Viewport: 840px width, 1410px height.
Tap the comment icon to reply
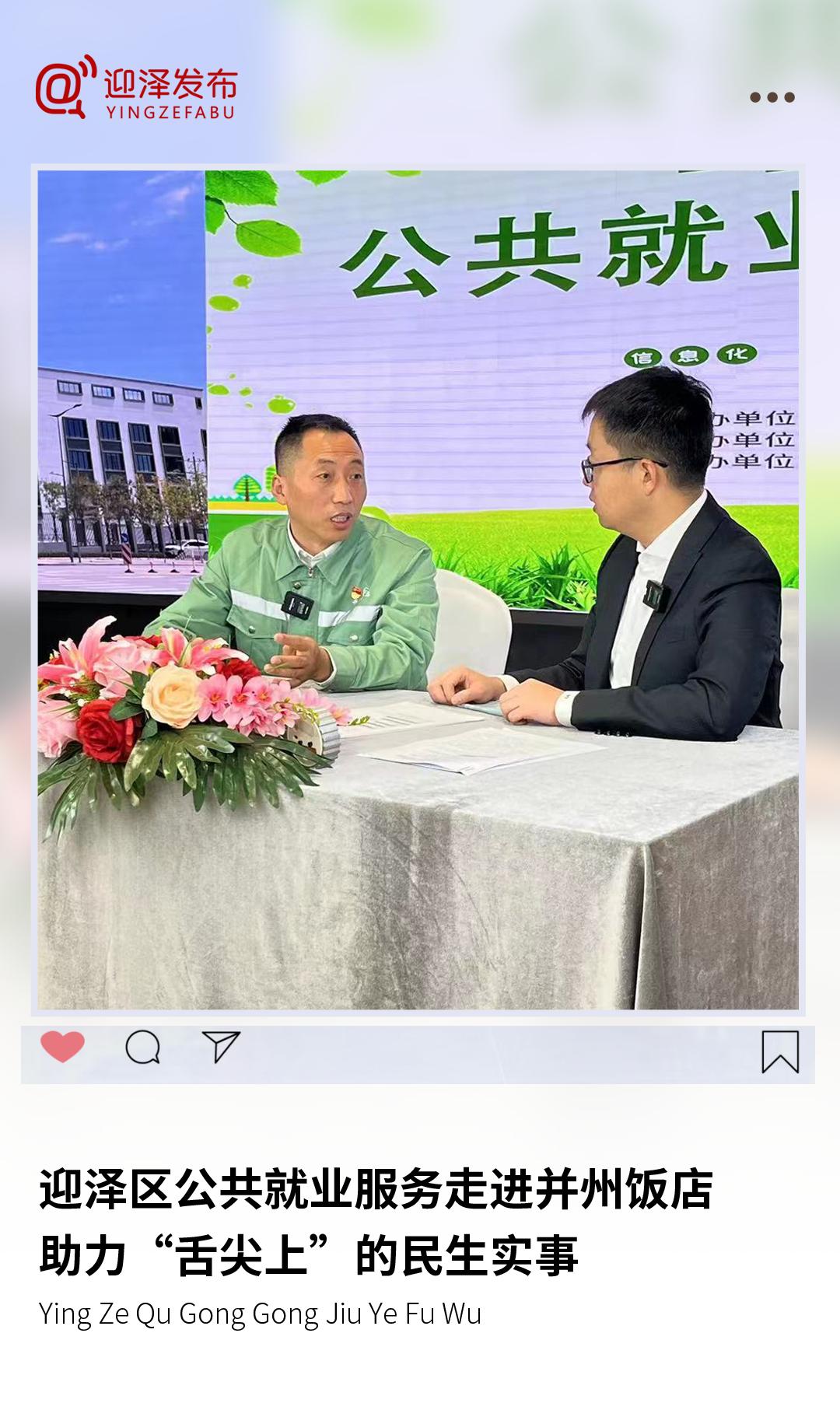point(142,1048)
